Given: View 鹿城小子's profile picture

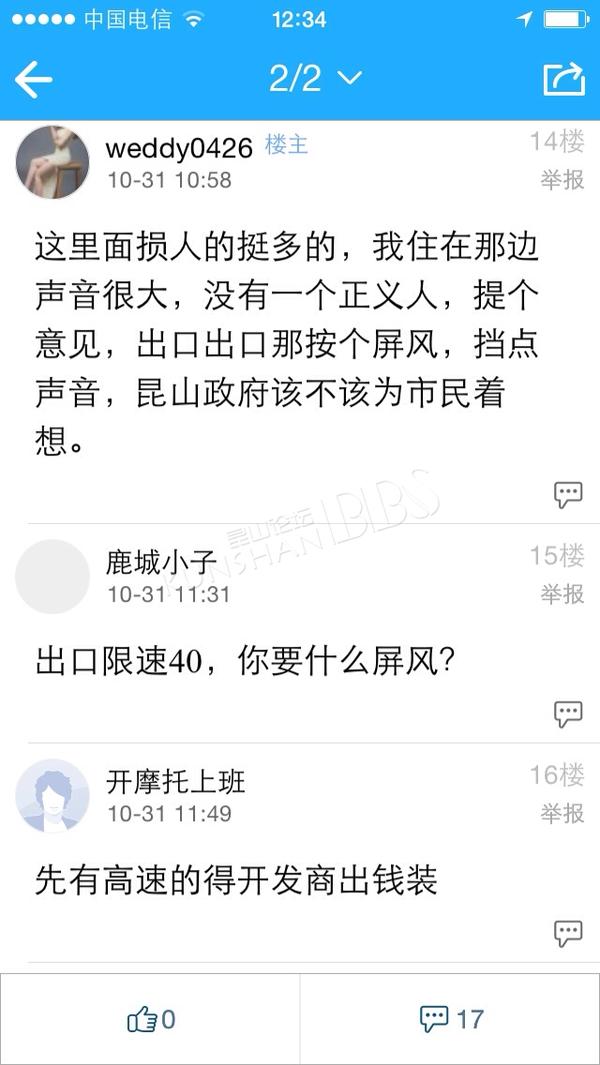Looking at the screenshot, I should pyautogui.click(x=52, y=577).
